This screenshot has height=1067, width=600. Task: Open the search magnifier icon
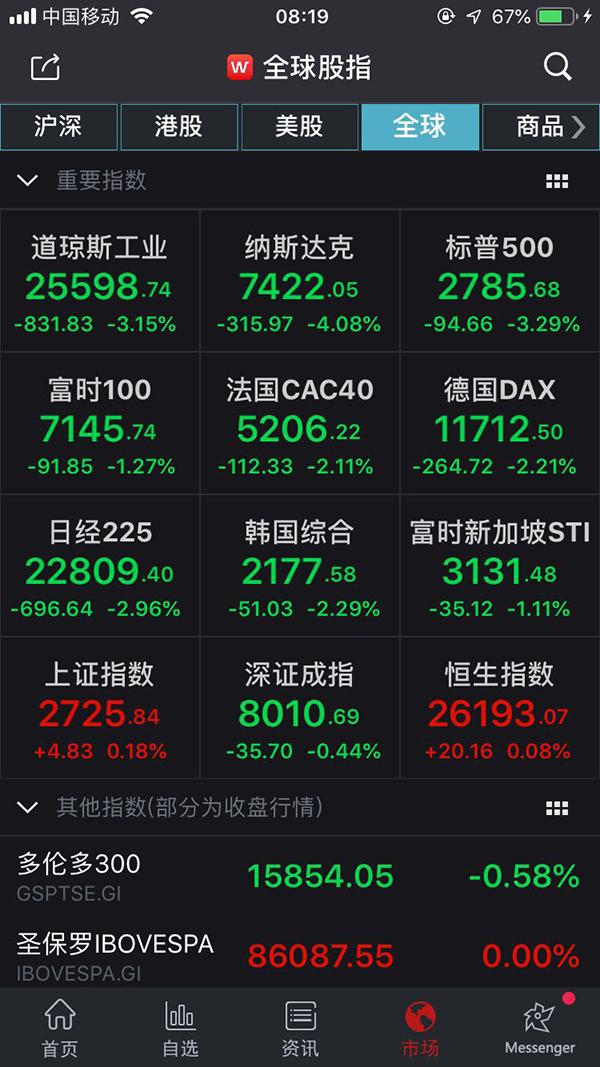[557, 67]
